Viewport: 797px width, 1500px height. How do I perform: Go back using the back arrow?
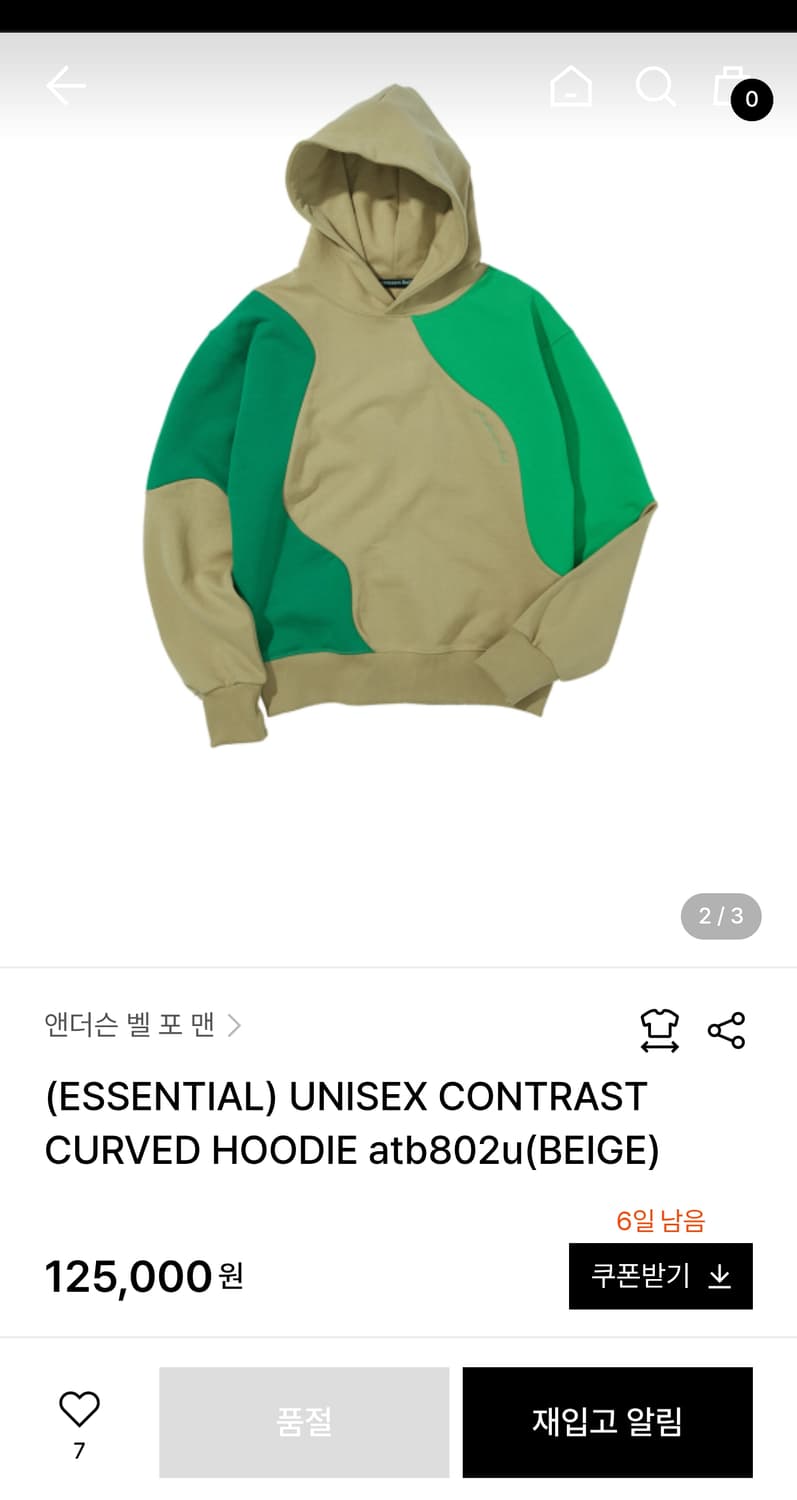tap(65, 85)
